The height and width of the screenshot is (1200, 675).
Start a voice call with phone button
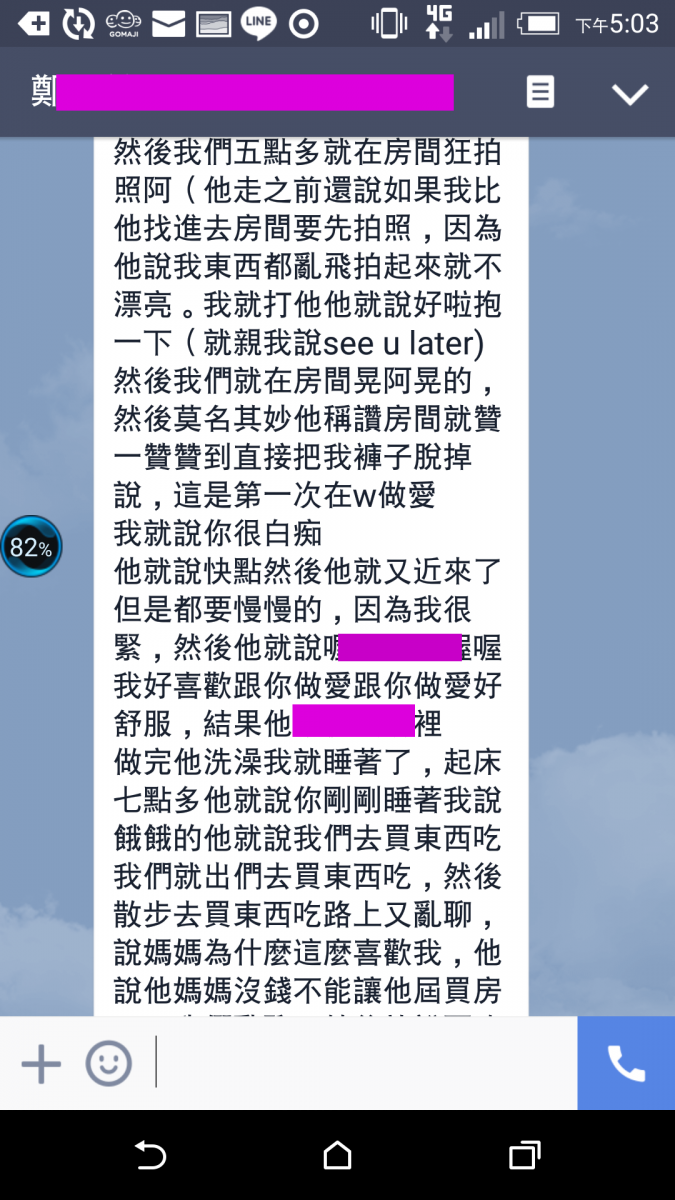(x=626, y=1063)
